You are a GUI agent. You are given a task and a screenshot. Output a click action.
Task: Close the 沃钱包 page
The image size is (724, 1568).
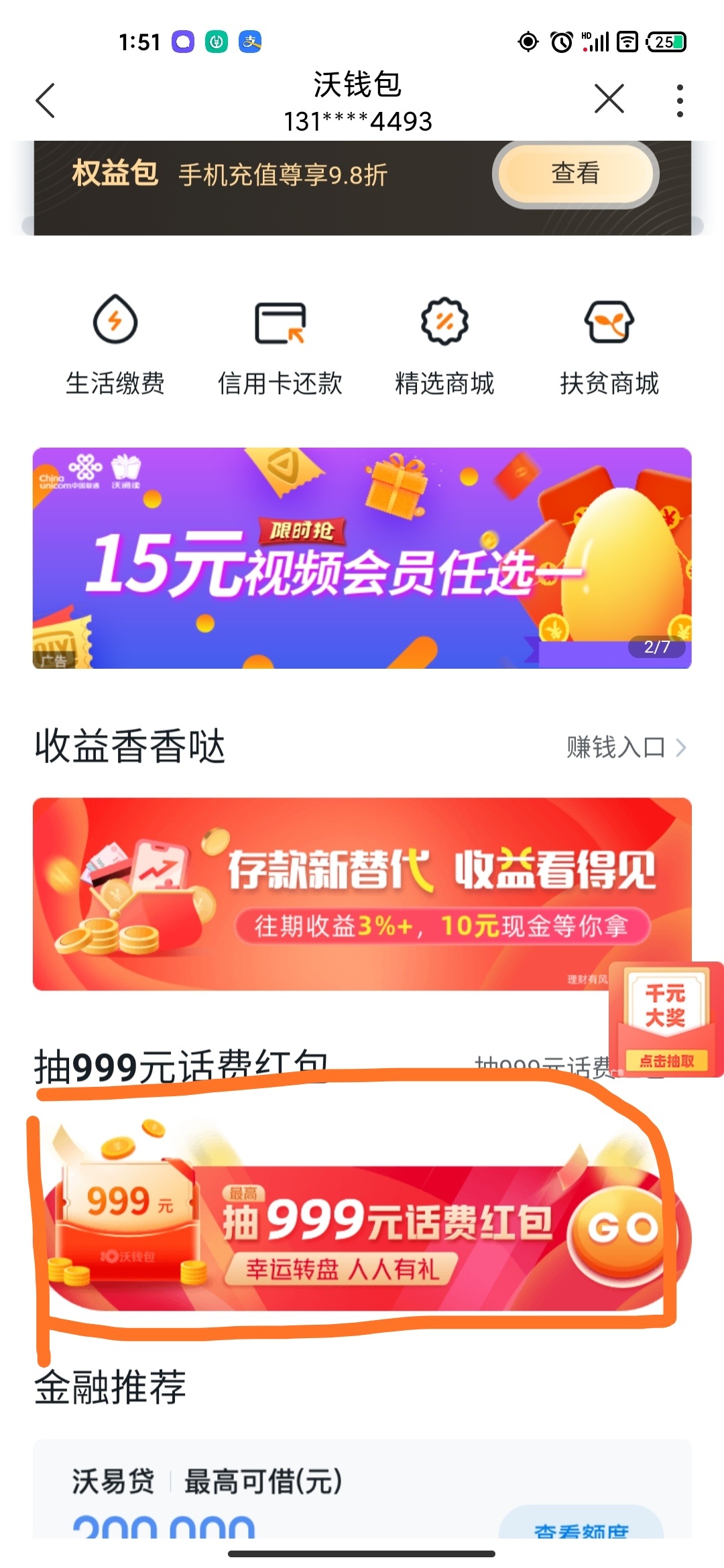[x=609, y=99]
